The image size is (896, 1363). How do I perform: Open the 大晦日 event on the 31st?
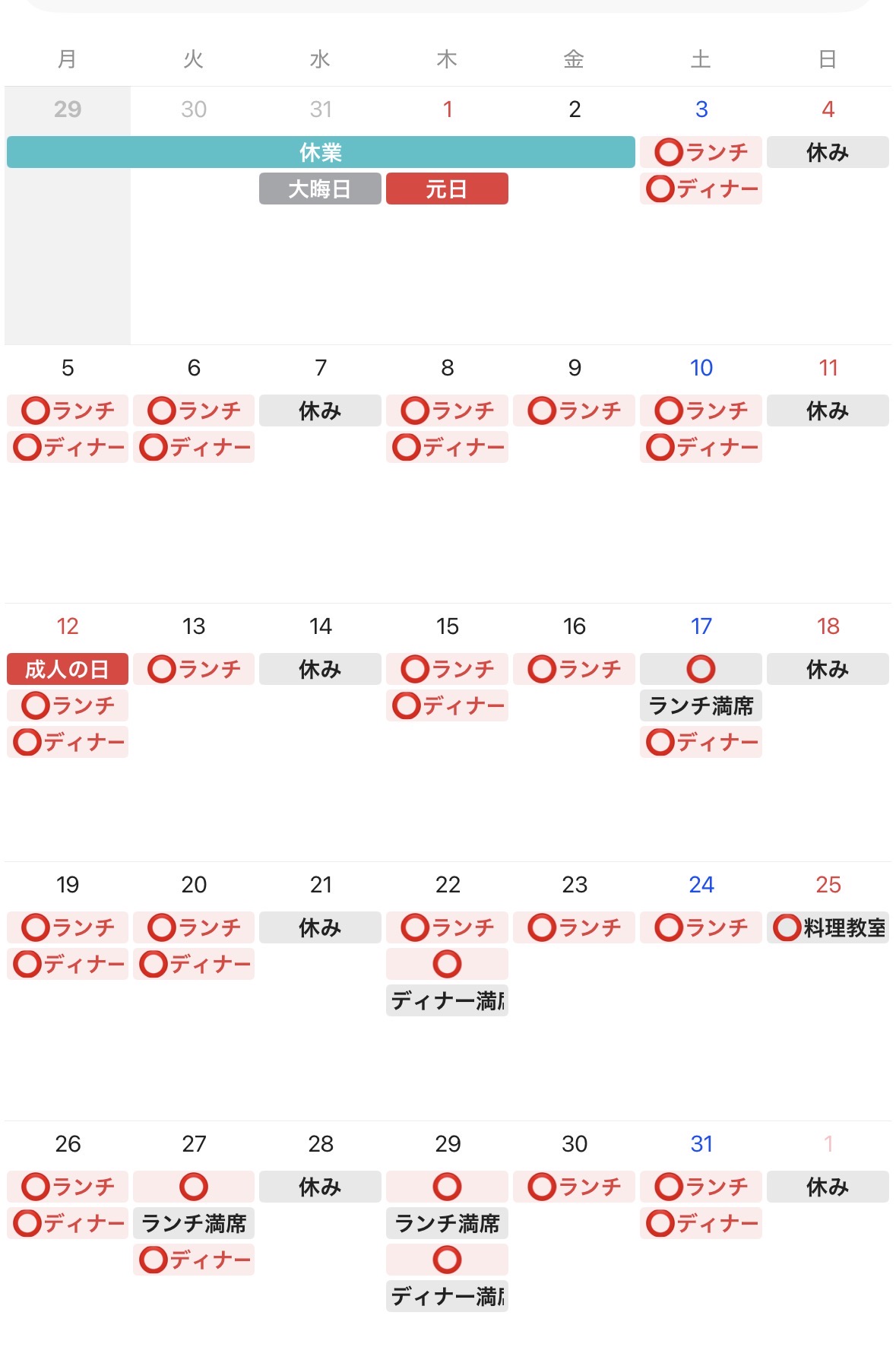coord(320,189)
